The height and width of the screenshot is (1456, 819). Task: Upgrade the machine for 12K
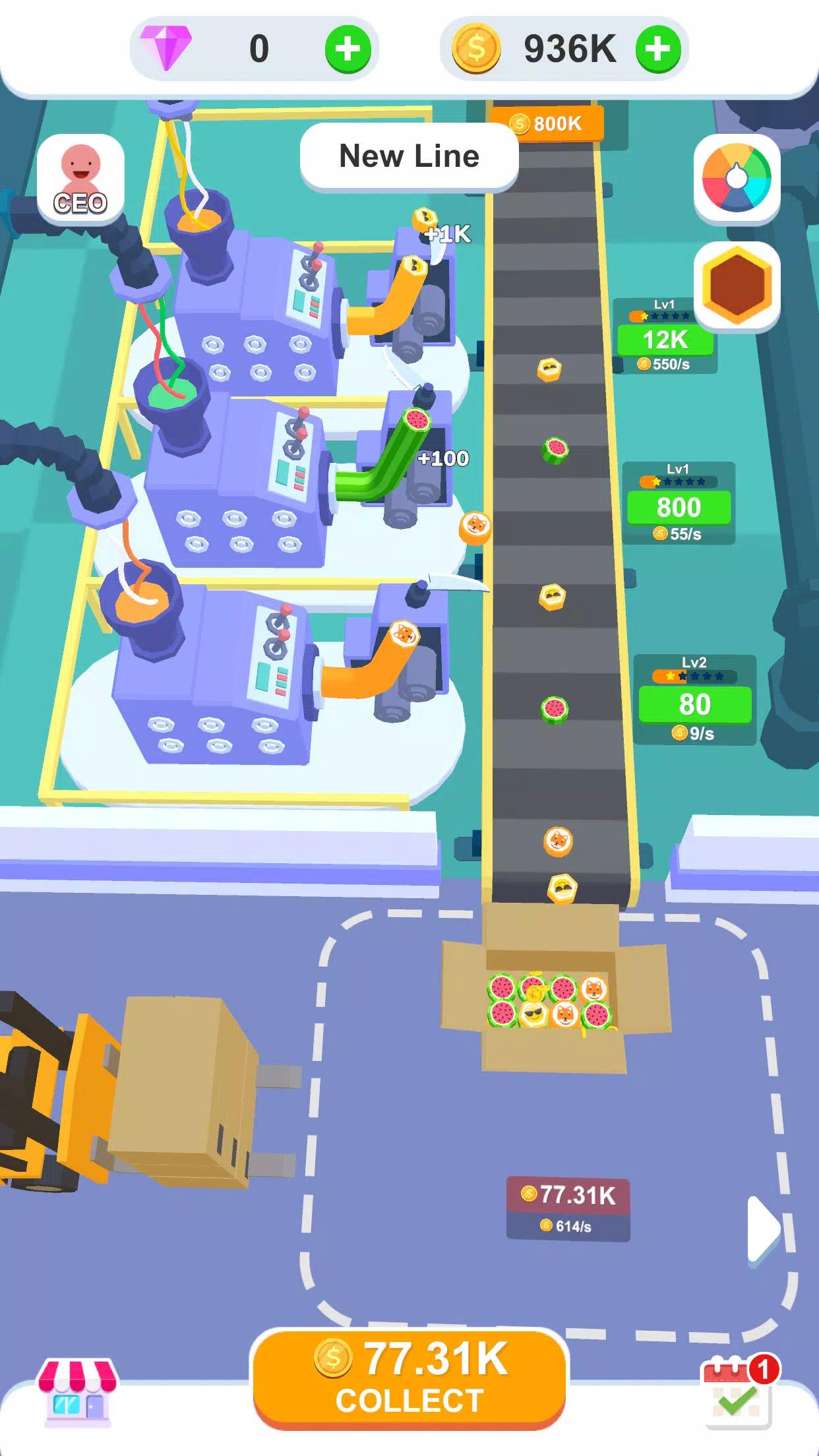point(665,340)
